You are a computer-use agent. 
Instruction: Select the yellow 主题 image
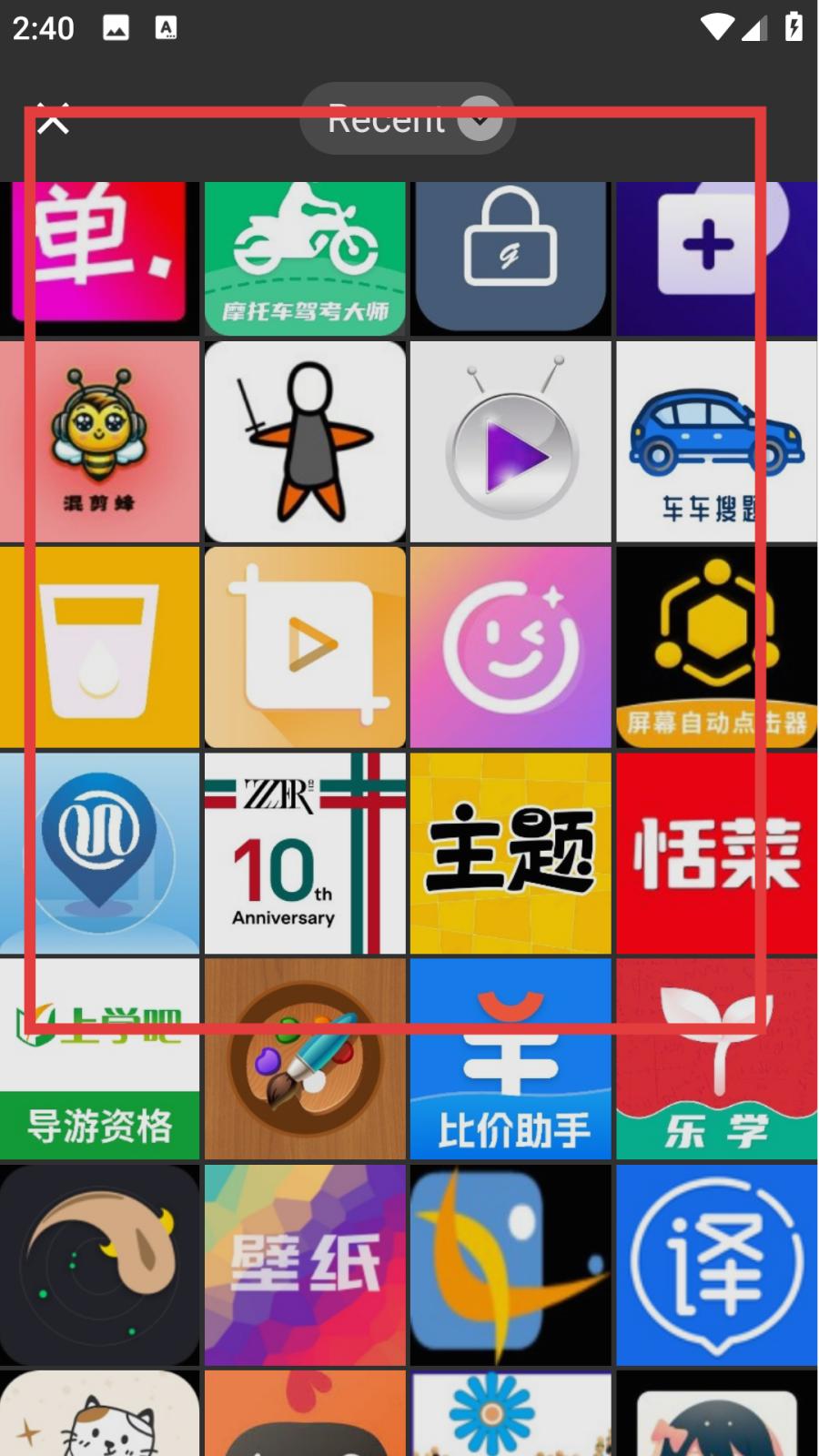(x=511, y=853)
